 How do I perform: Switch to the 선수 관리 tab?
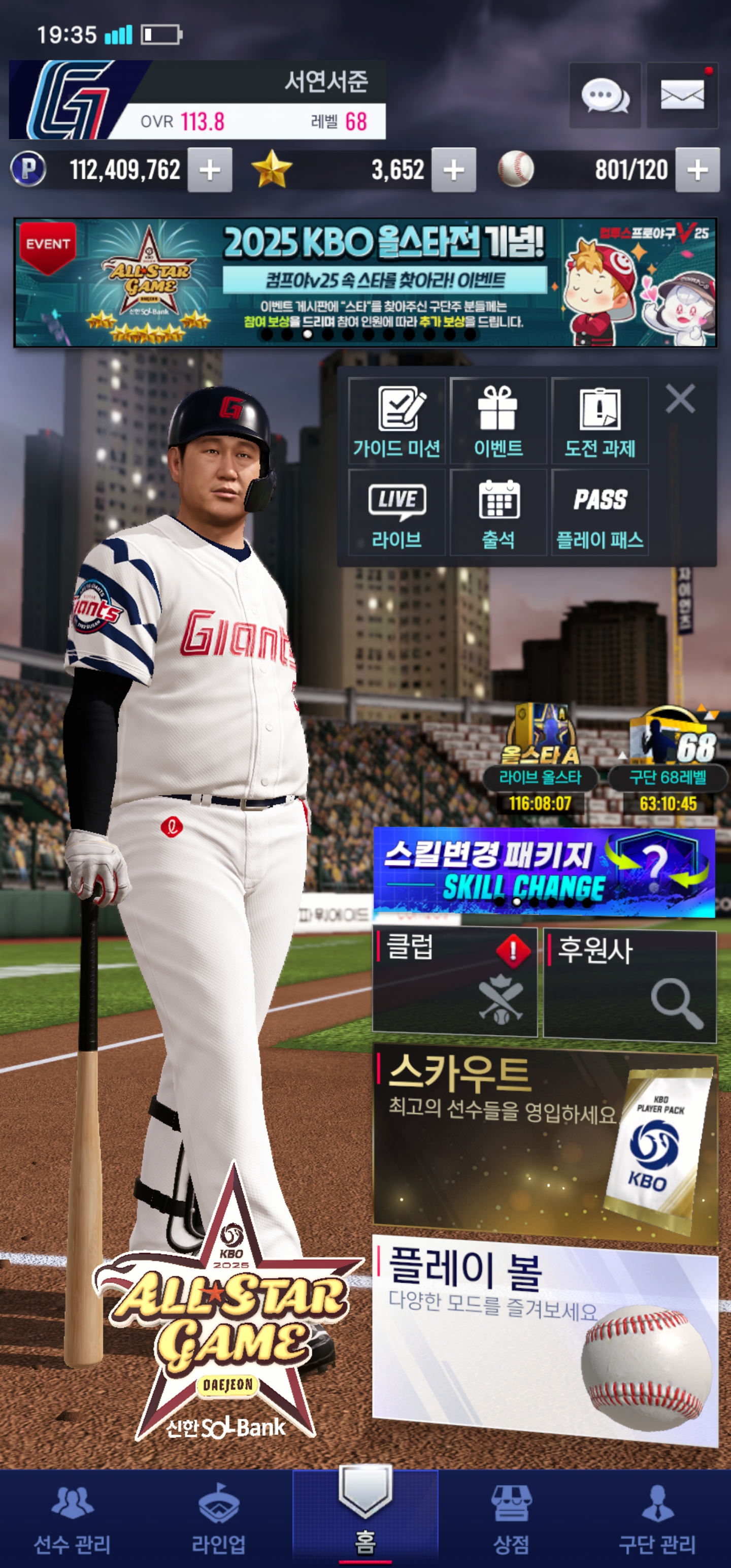point(73,1518)
